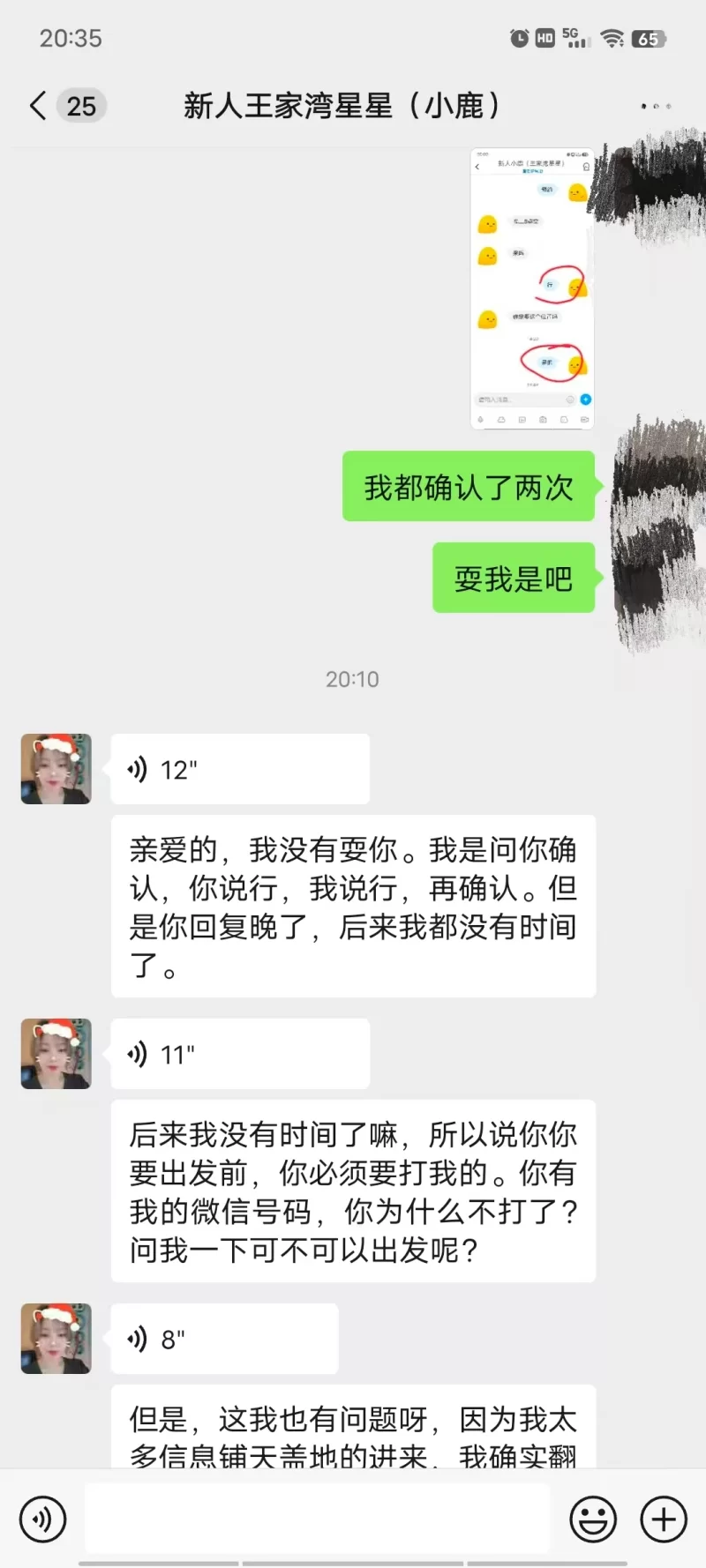Play the 12-second voice message

(239, 769)
